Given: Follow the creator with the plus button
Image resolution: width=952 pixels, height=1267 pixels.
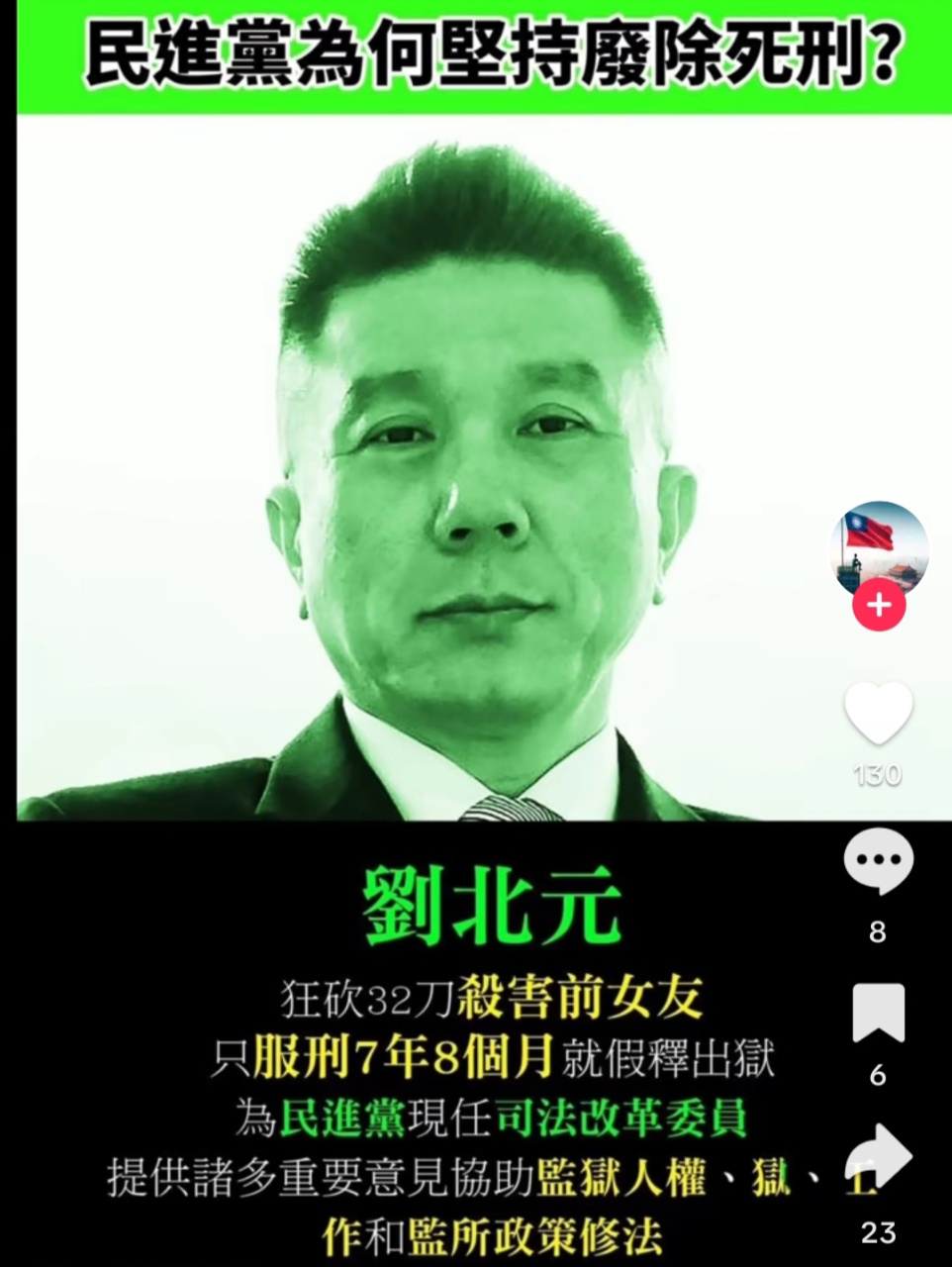Looking at the screenshot, I should click(879, 605).
